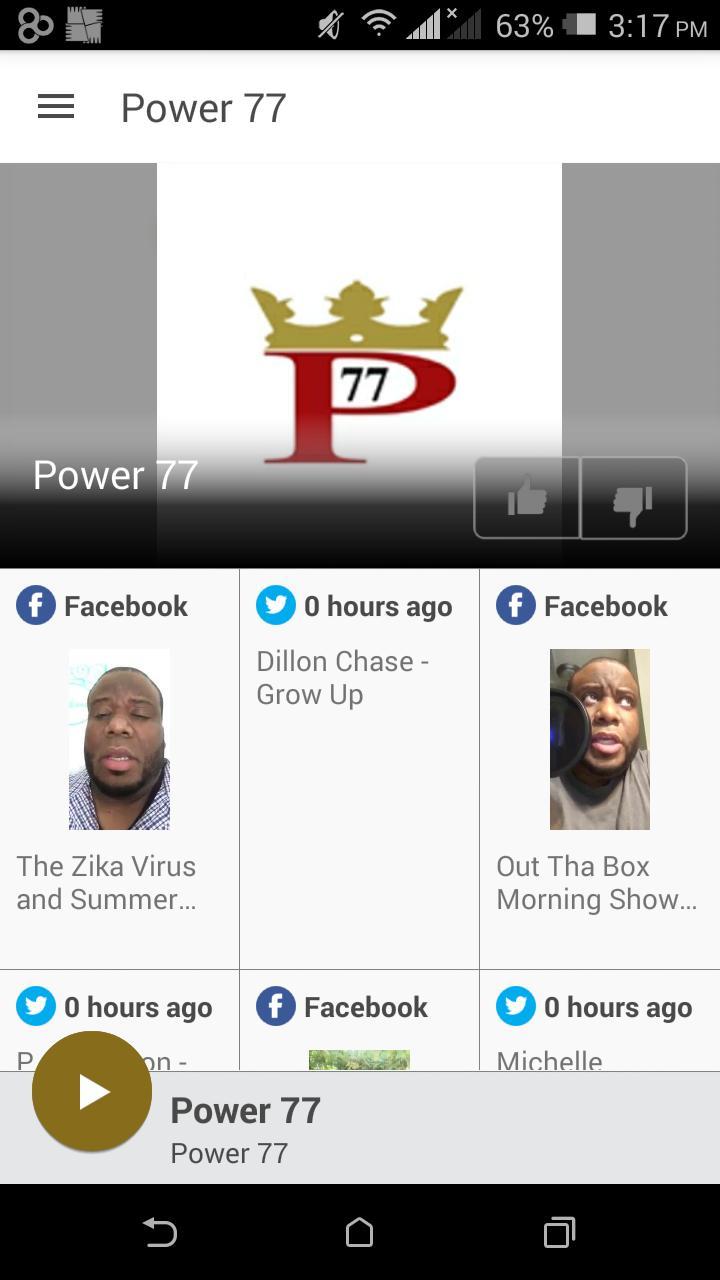Give Power 77 a thumbs down
Screen dimensions: 720x1280
pos(633,498)
